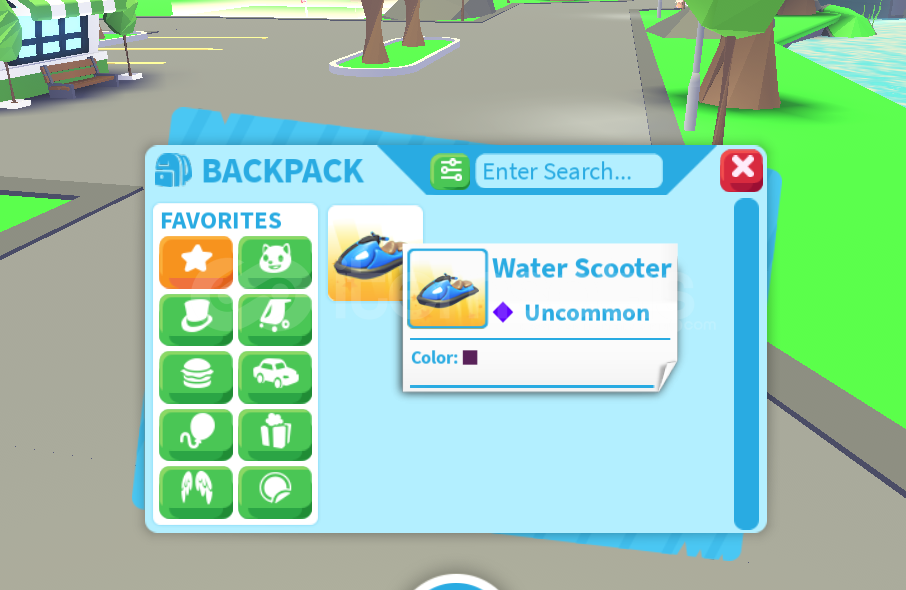The height and width of the screenshot is (590, 906).
Task: Tap the Enter Search field
Action: pyautogui.click(x=568, y=171)
